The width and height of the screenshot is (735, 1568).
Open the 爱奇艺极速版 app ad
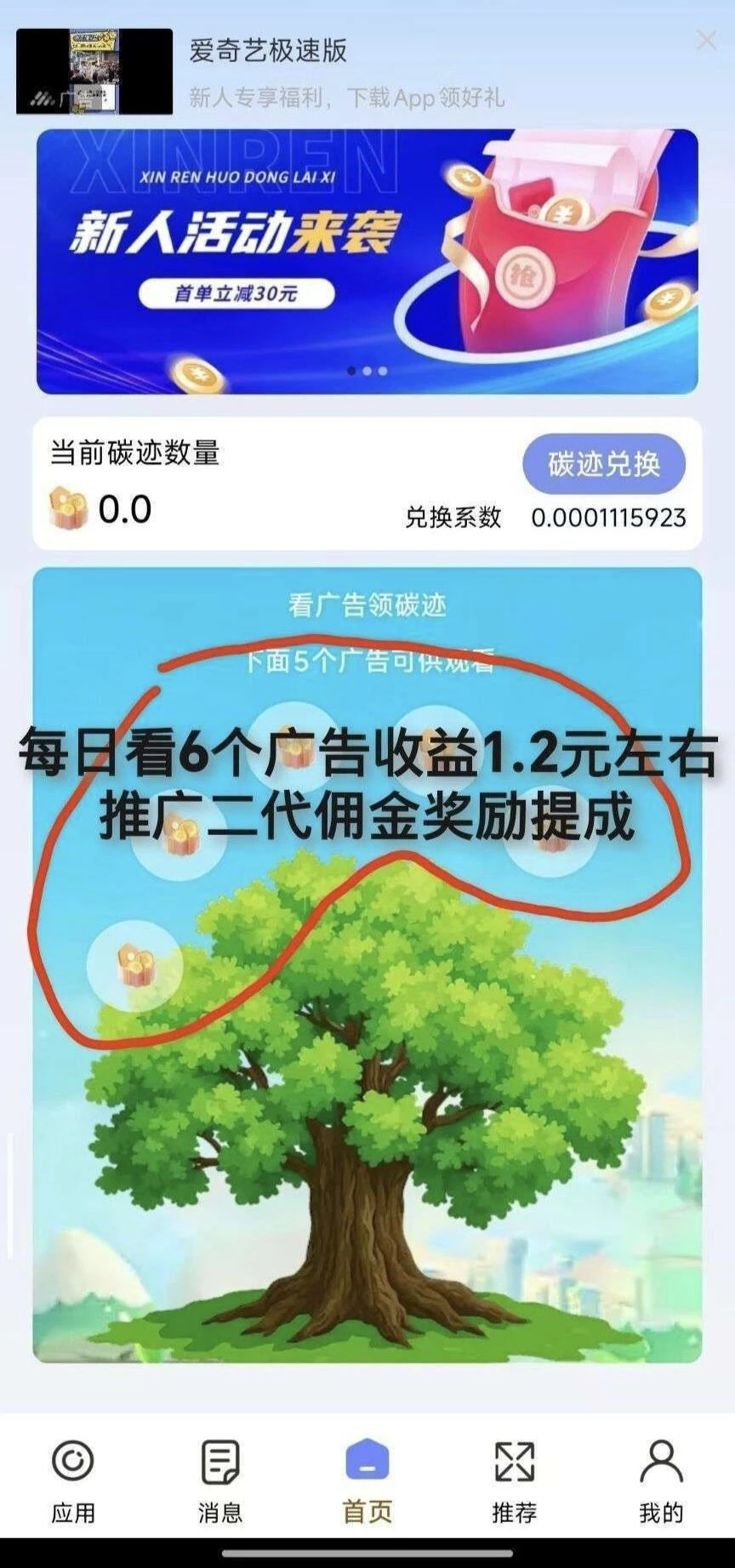340,72
